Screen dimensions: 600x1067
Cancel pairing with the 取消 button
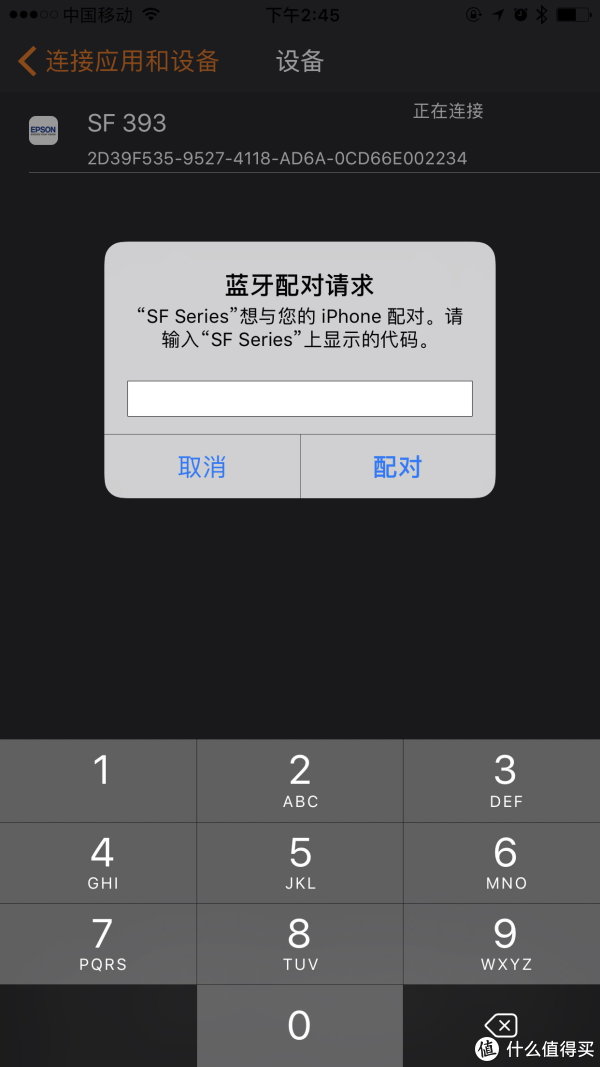202,467
